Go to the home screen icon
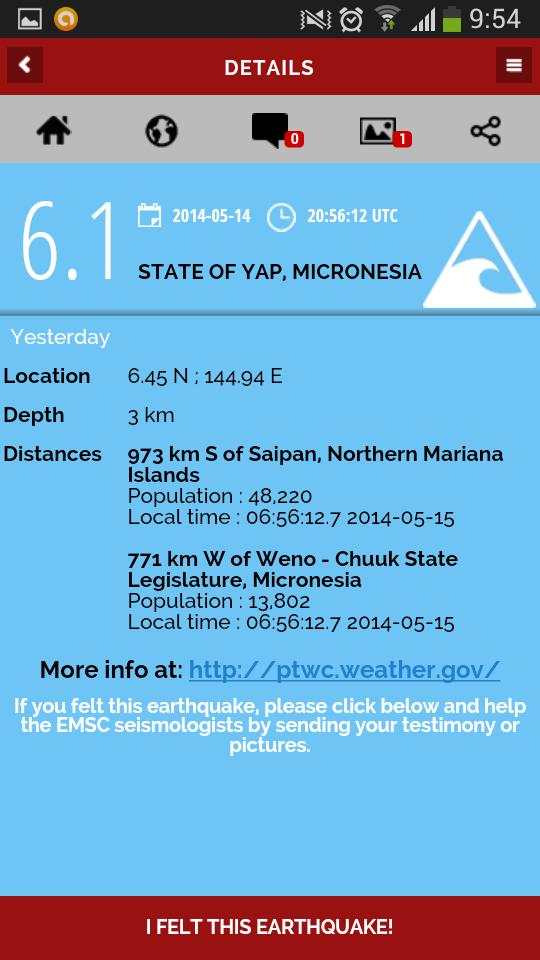 click(x=54, y=130)
